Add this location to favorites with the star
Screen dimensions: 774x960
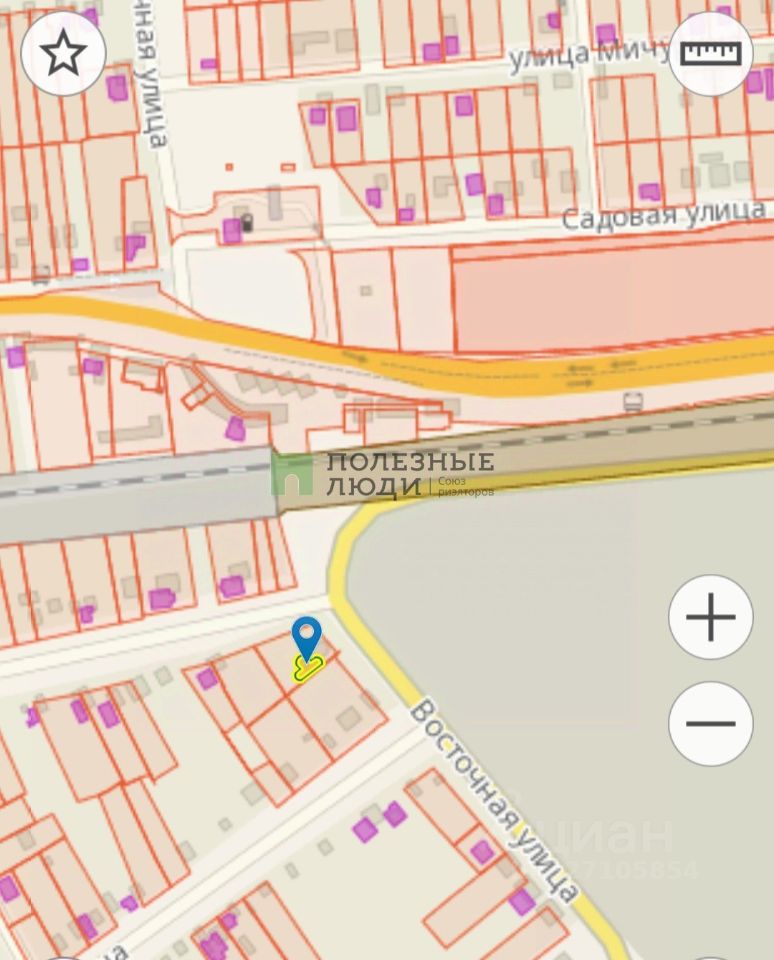pyautogui.click(x=63, y=53)
